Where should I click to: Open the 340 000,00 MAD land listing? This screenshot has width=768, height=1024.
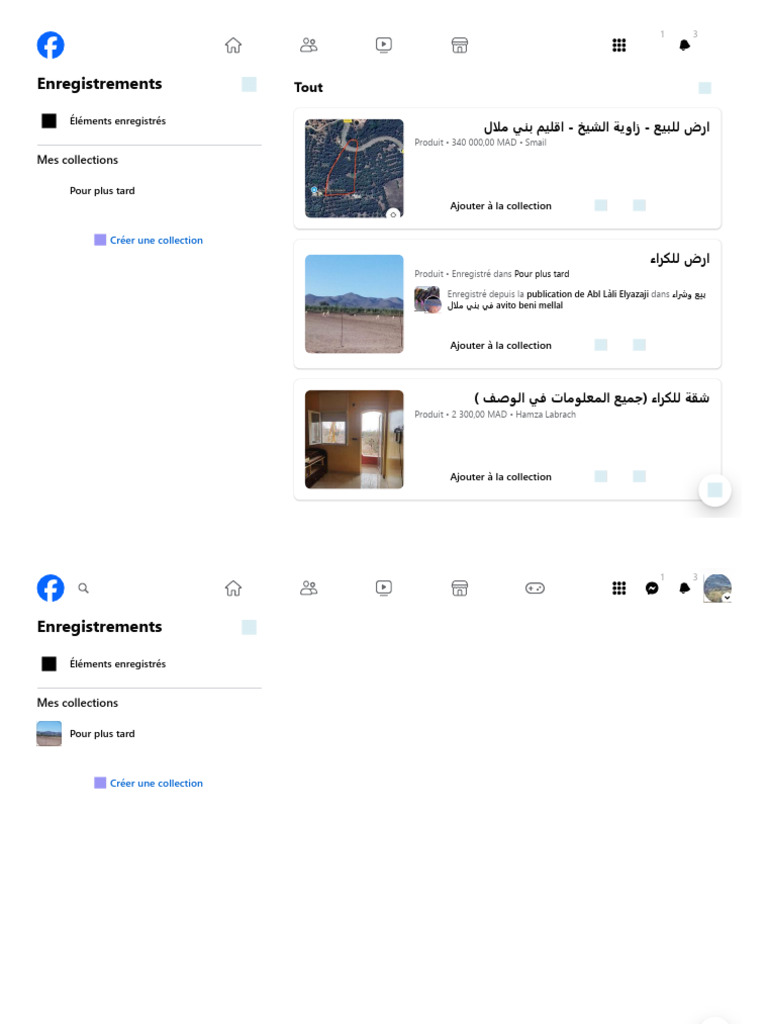tap(596, 127)
